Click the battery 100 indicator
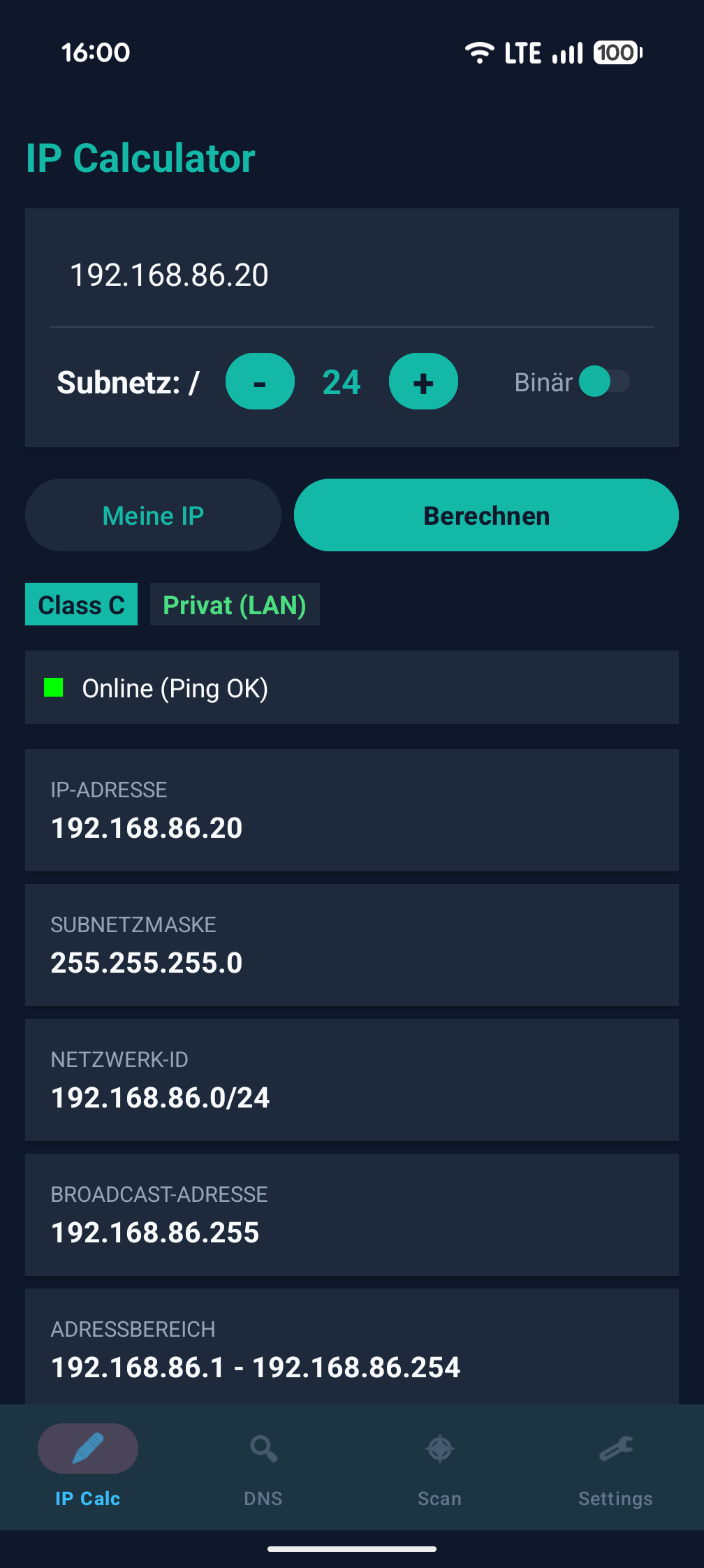The width and height of the screenshot is (704, 1568). (617, 52)
